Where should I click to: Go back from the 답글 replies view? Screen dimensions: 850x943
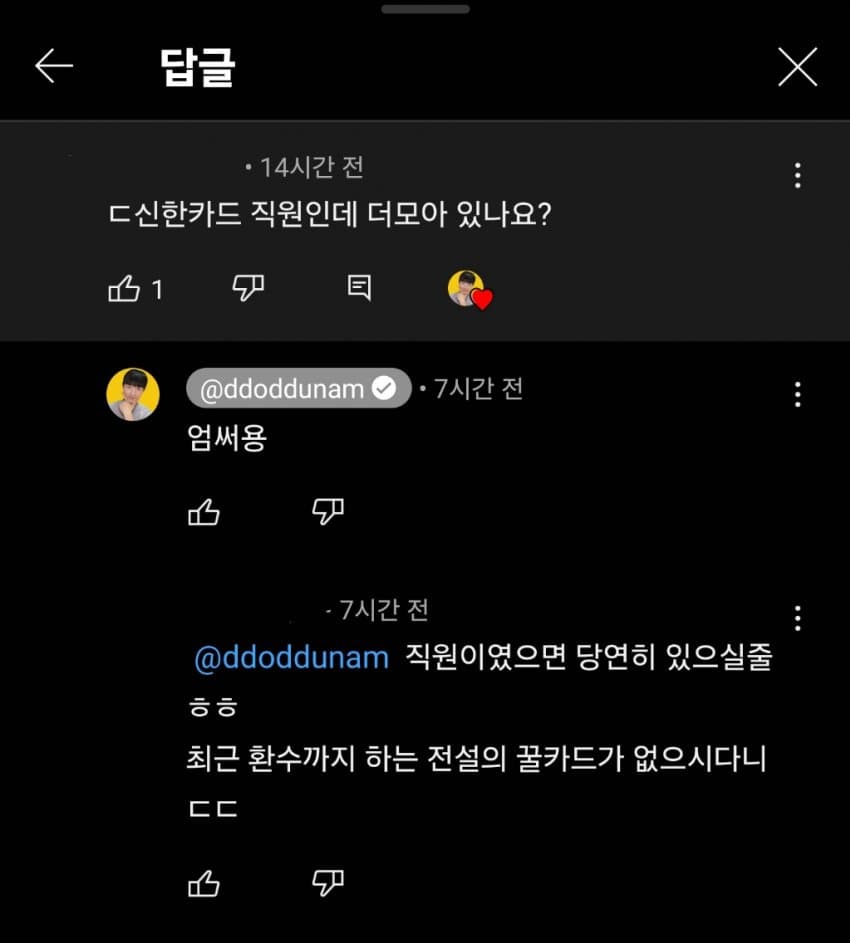click(x=54, y=66)
